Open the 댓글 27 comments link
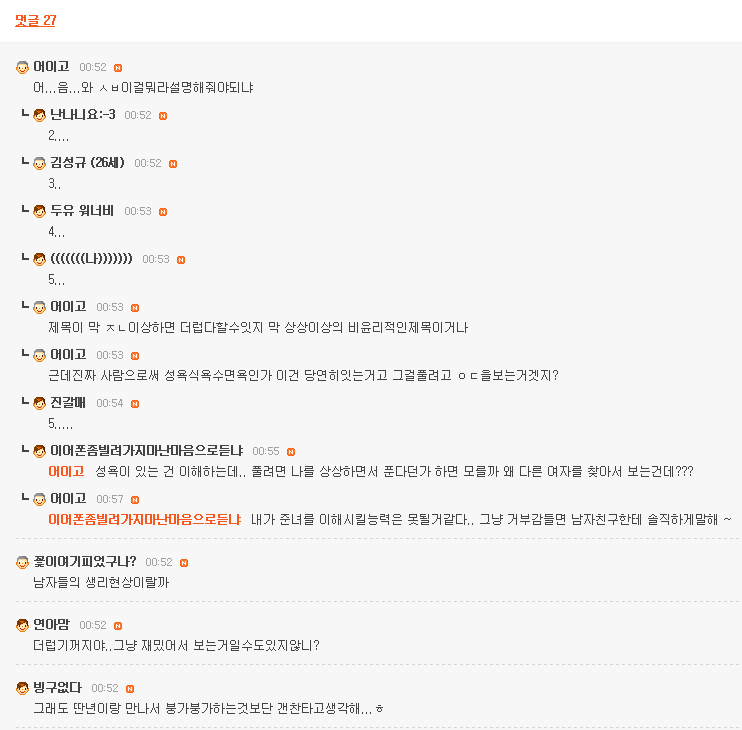742x730 pixels. click(x=35, y=20)
